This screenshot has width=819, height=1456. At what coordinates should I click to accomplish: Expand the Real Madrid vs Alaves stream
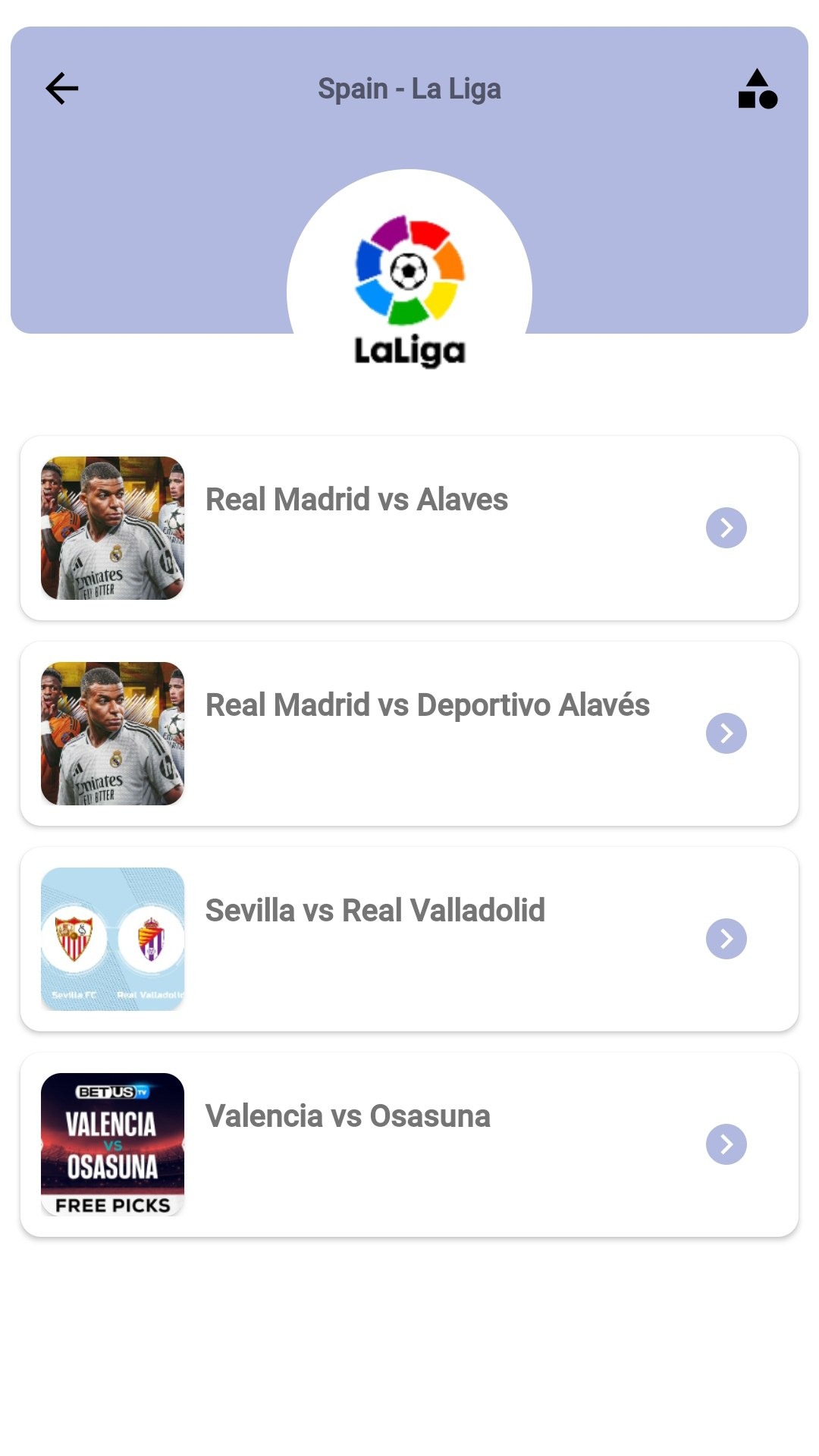[x=727, y=529]
